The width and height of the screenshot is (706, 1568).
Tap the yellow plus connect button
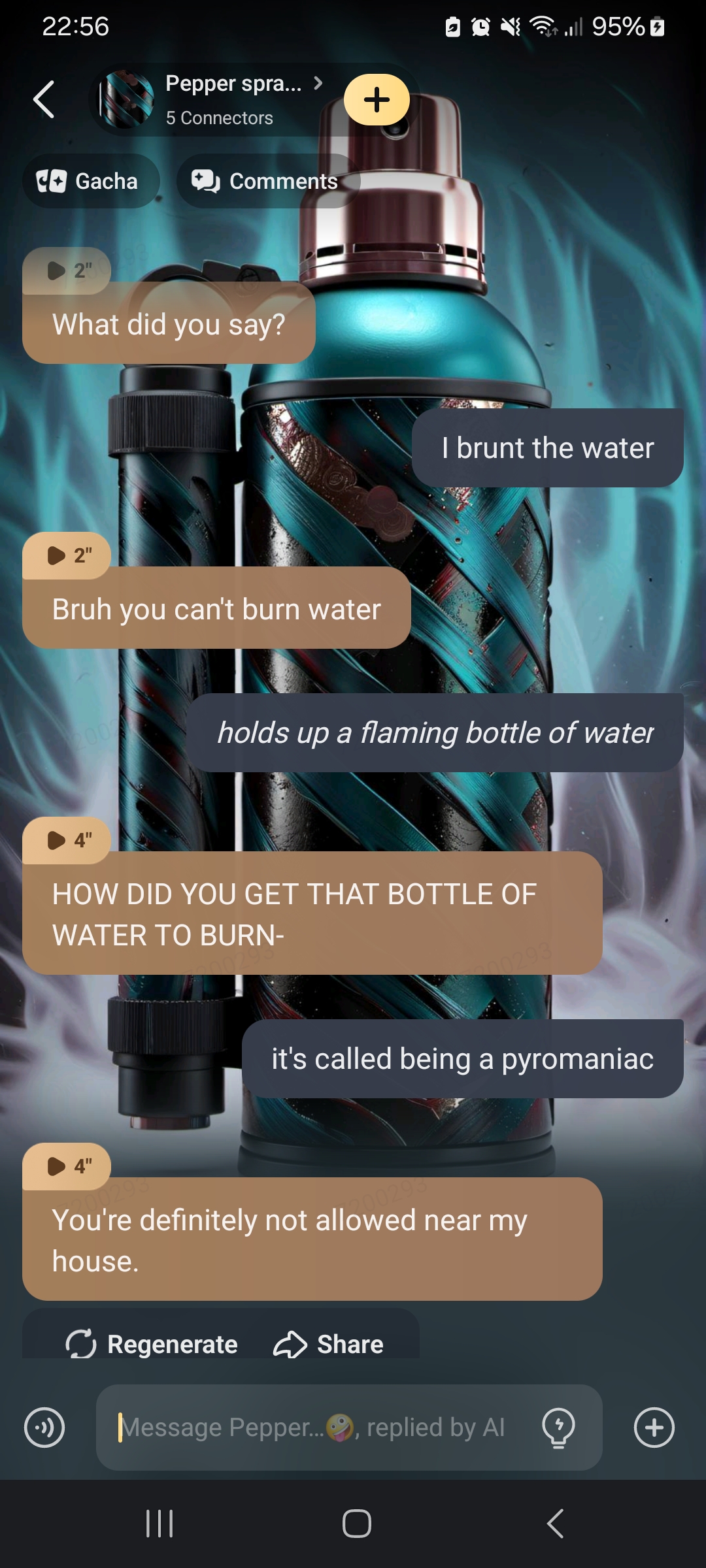tap(377, 100)
